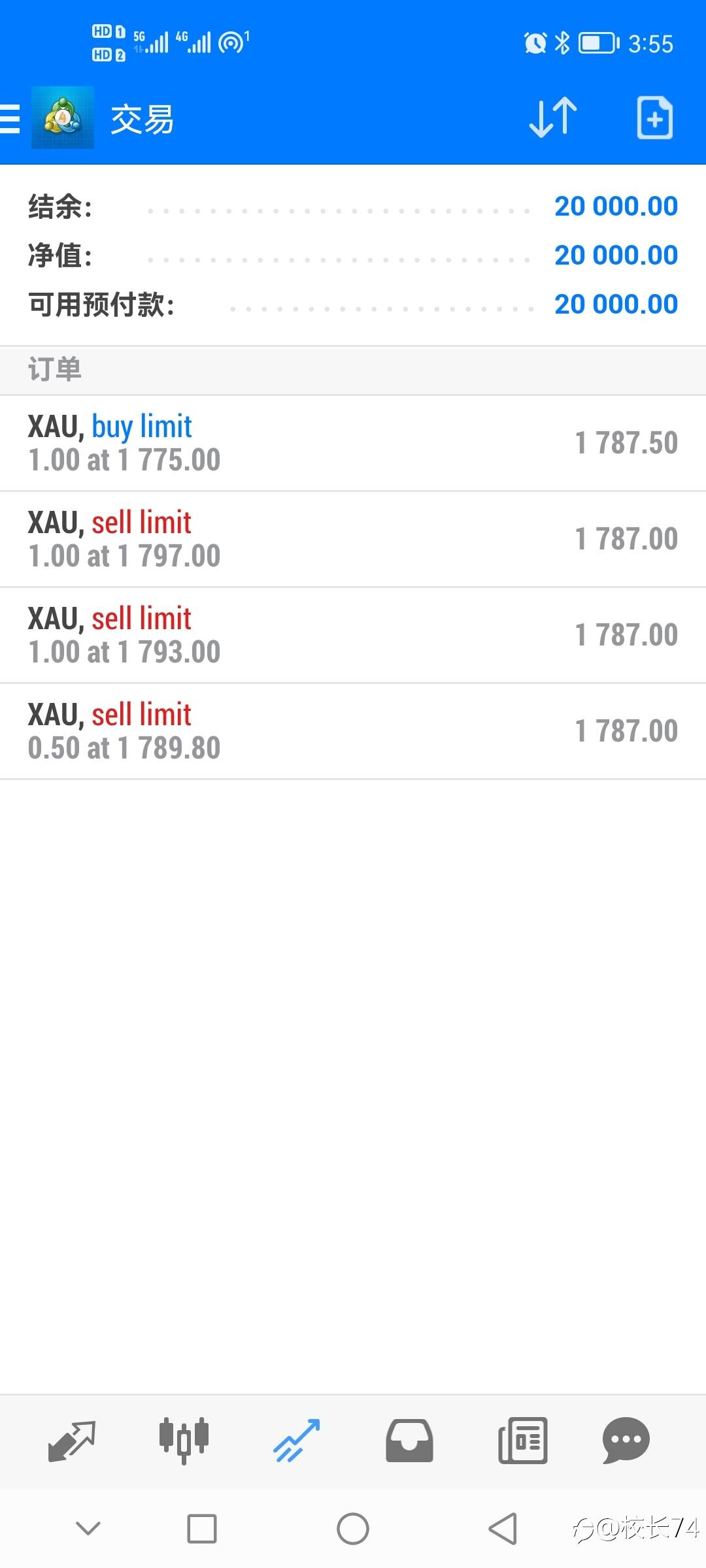The width and height of the screenshot is (706, 1568).
Task: Select the XAU sell limit order at 1 793.00
Action: [x=353, y=635]
